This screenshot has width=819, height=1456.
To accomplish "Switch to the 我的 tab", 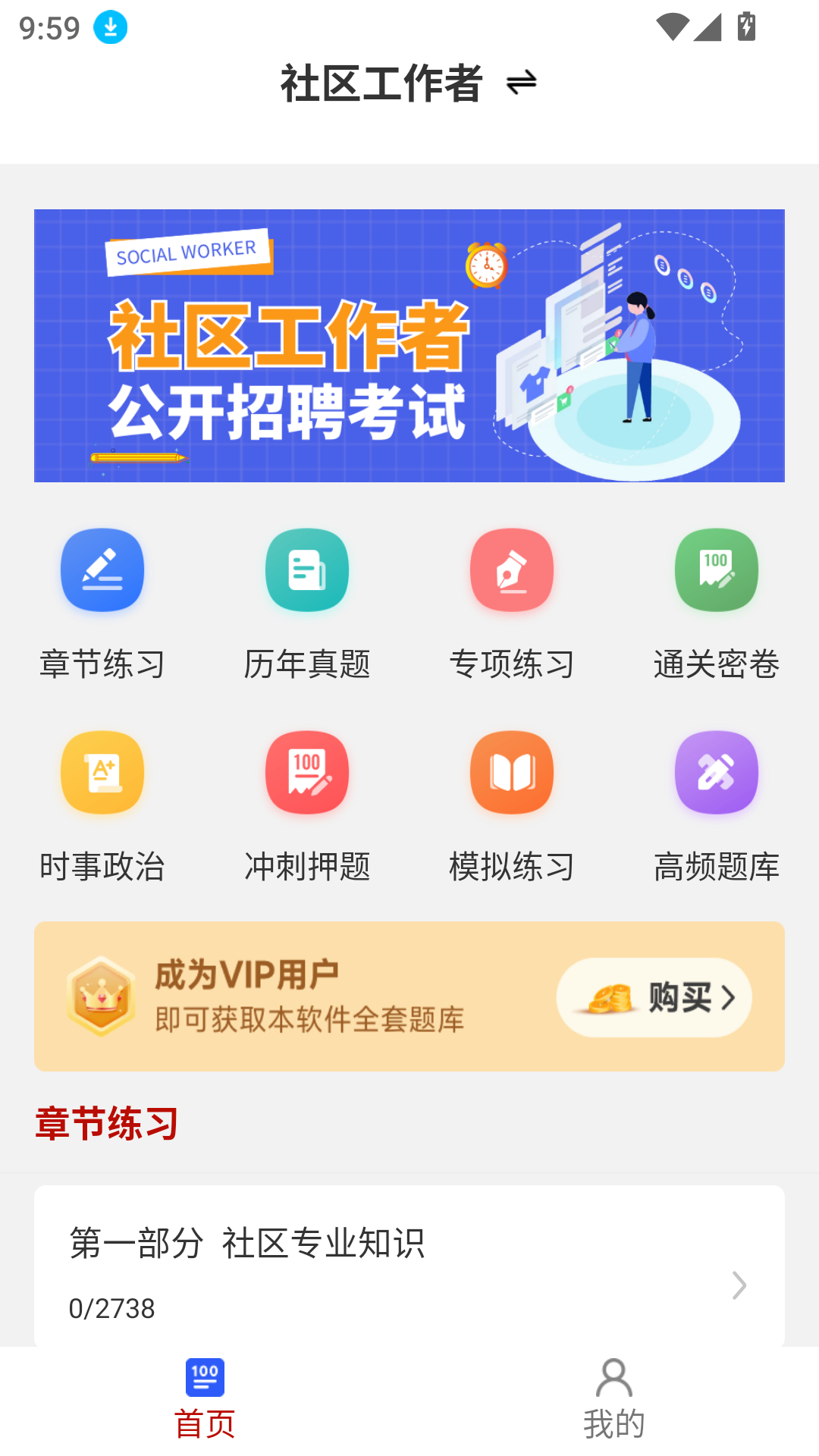I will click(613, 1399).
